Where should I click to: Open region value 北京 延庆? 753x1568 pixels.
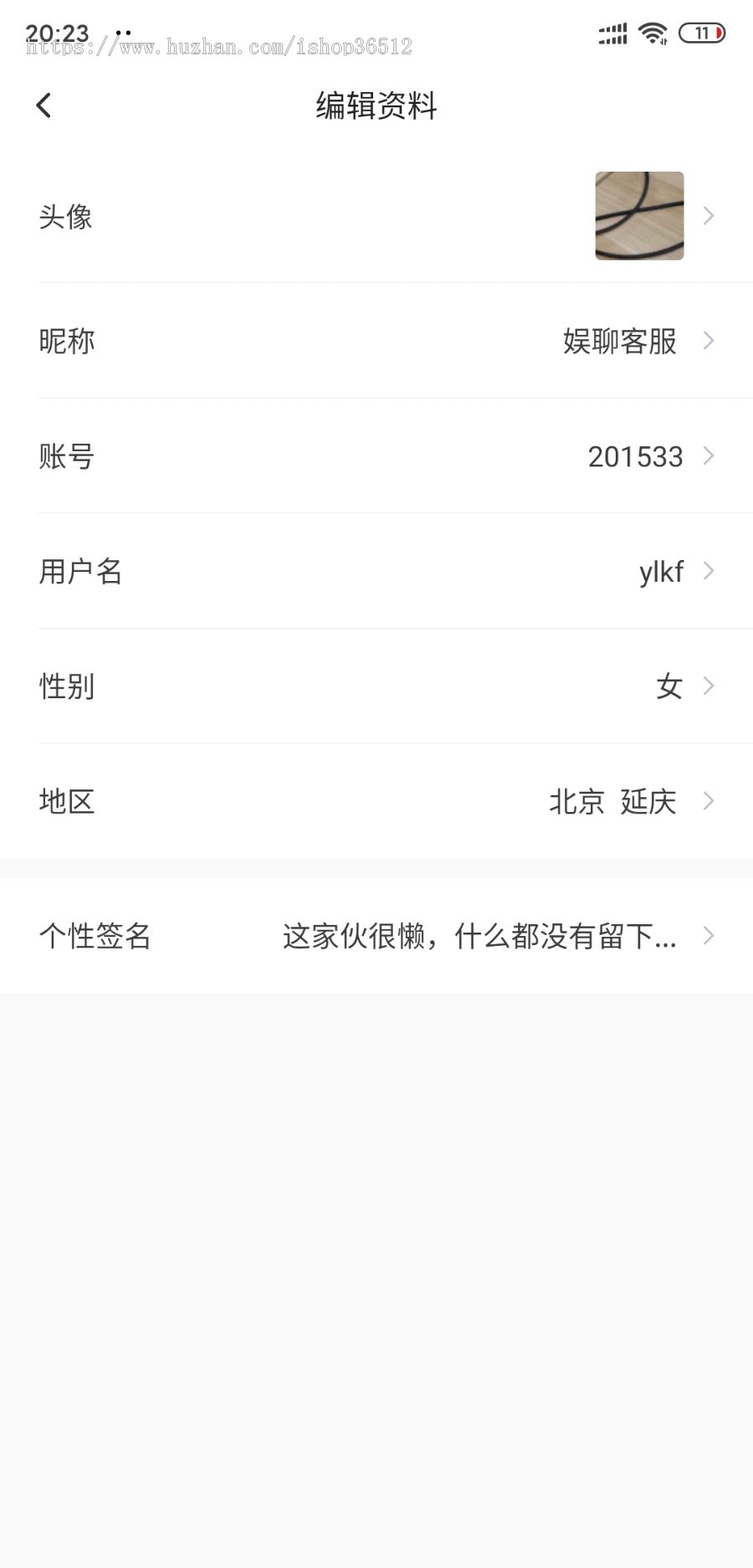[615, 801]
